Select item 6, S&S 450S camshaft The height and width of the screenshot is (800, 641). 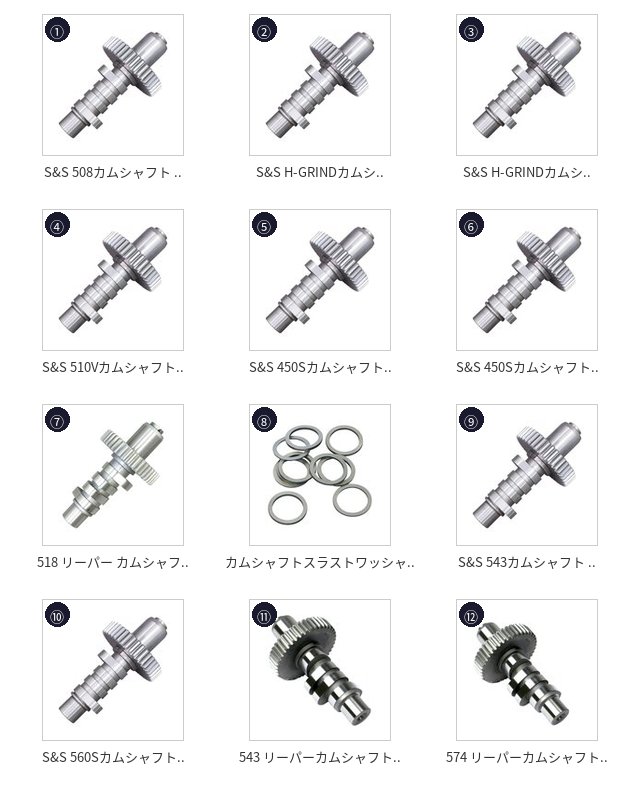click(x=527, y=280)
